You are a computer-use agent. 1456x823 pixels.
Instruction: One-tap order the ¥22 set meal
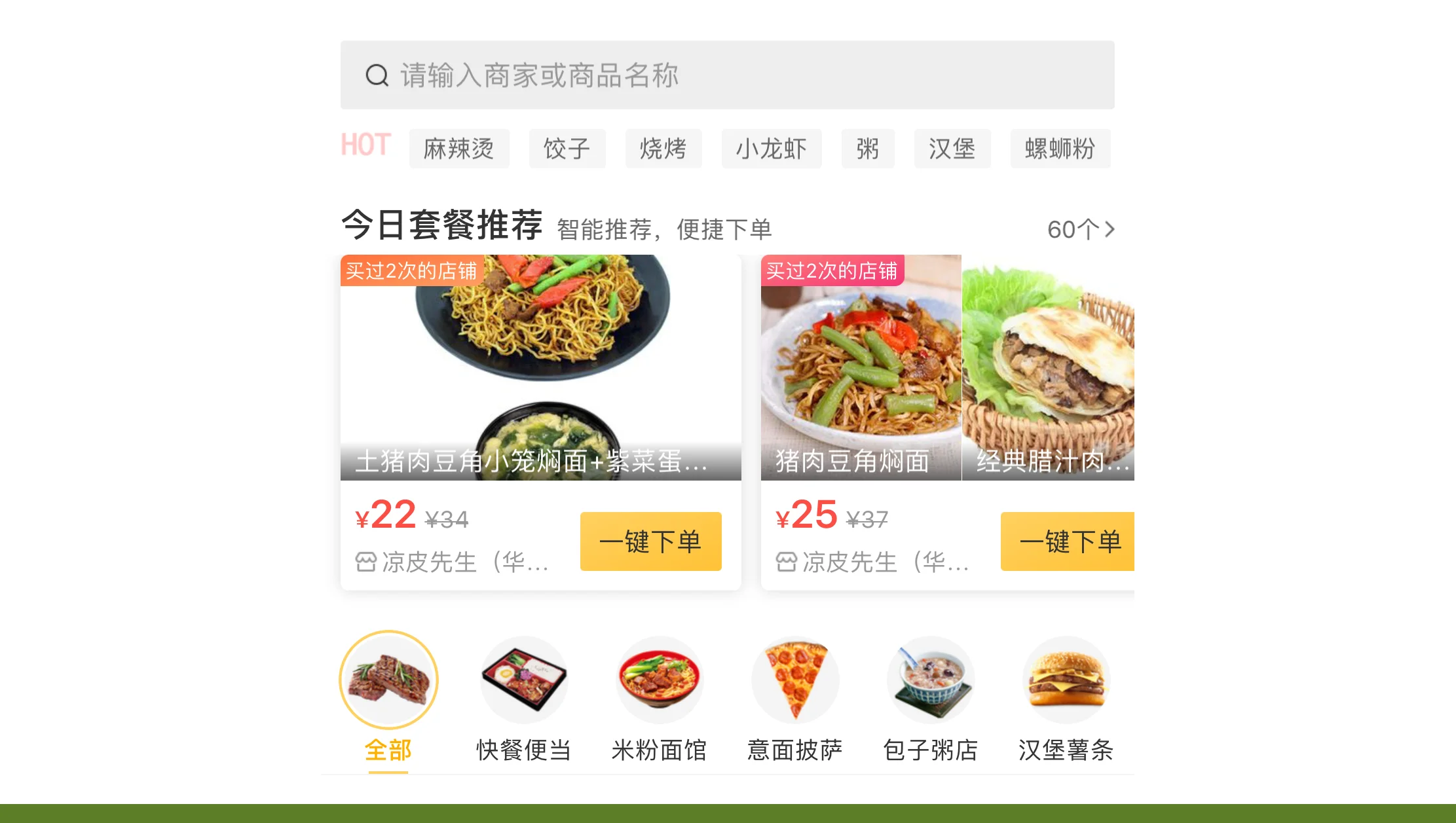pos(650,541)
